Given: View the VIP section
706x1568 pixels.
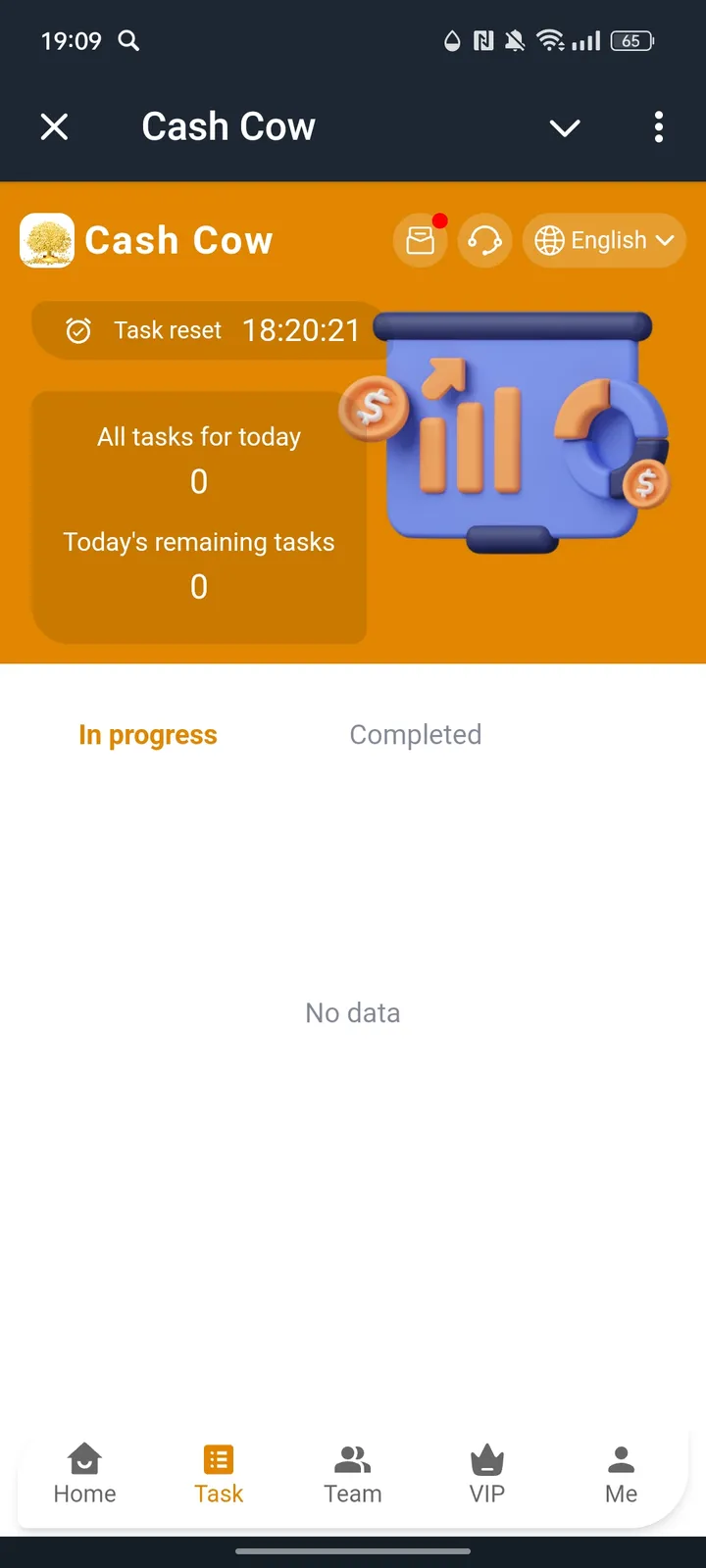Looking at the screenshot, I should click(486, 1473).
